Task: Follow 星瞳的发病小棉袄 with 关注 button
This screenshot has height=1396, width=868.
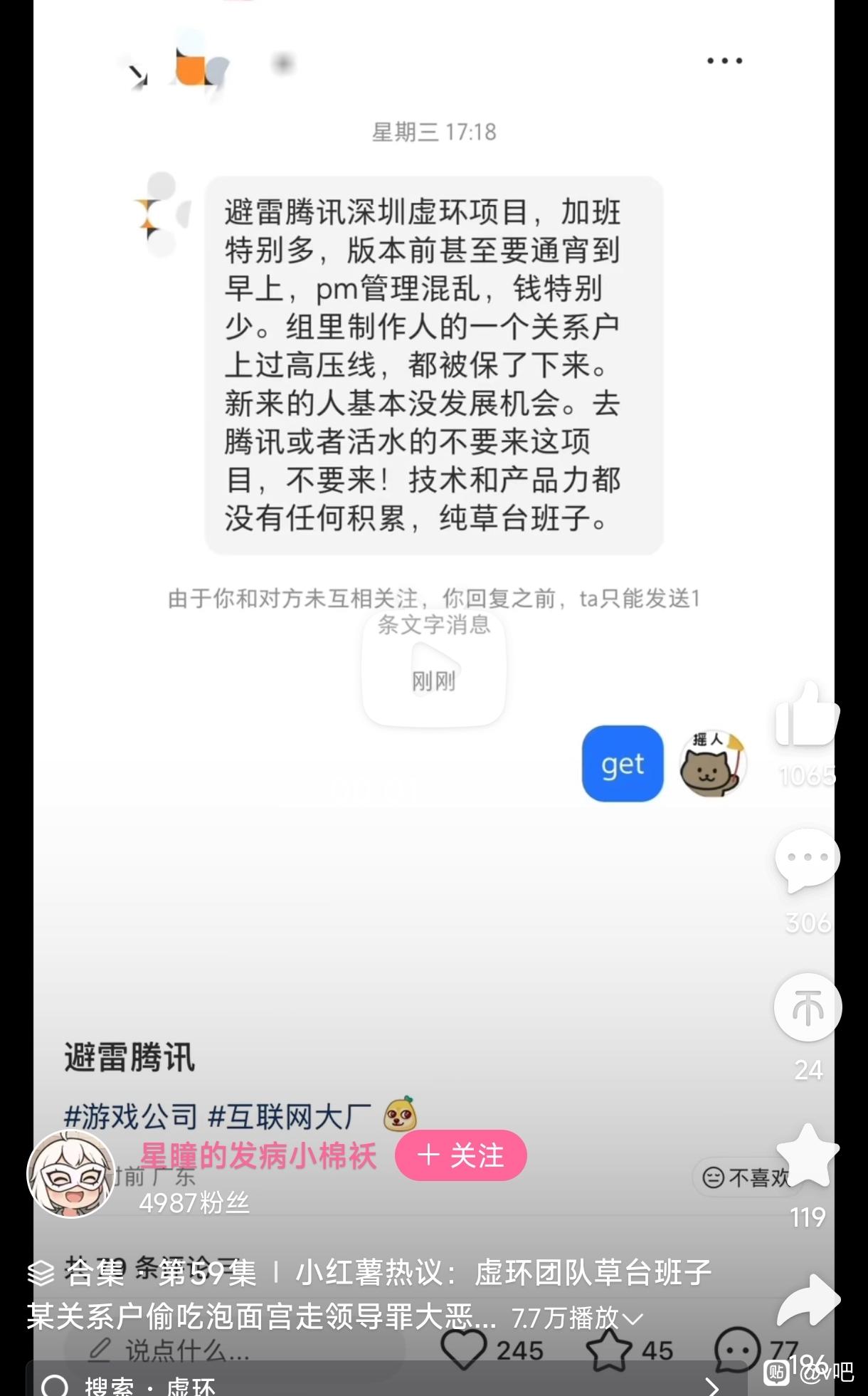Action: 461,1155
